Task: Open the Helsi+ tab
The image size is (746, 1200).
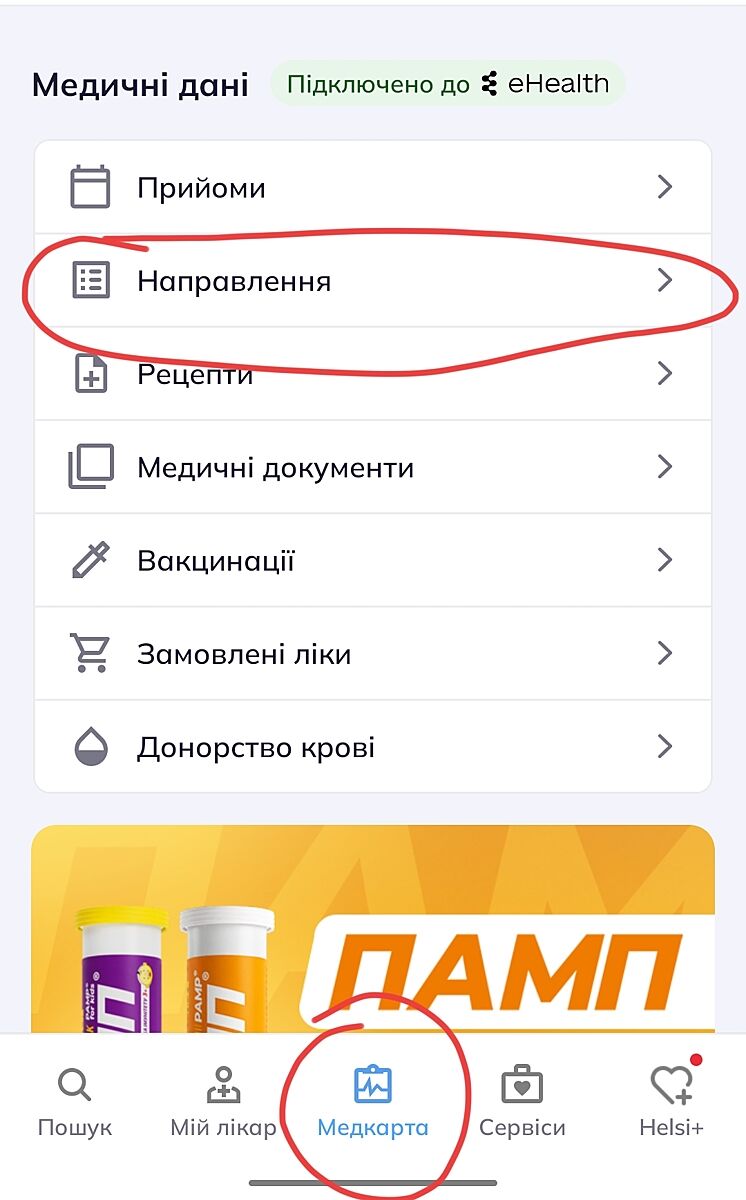Action: point(671,1102)
